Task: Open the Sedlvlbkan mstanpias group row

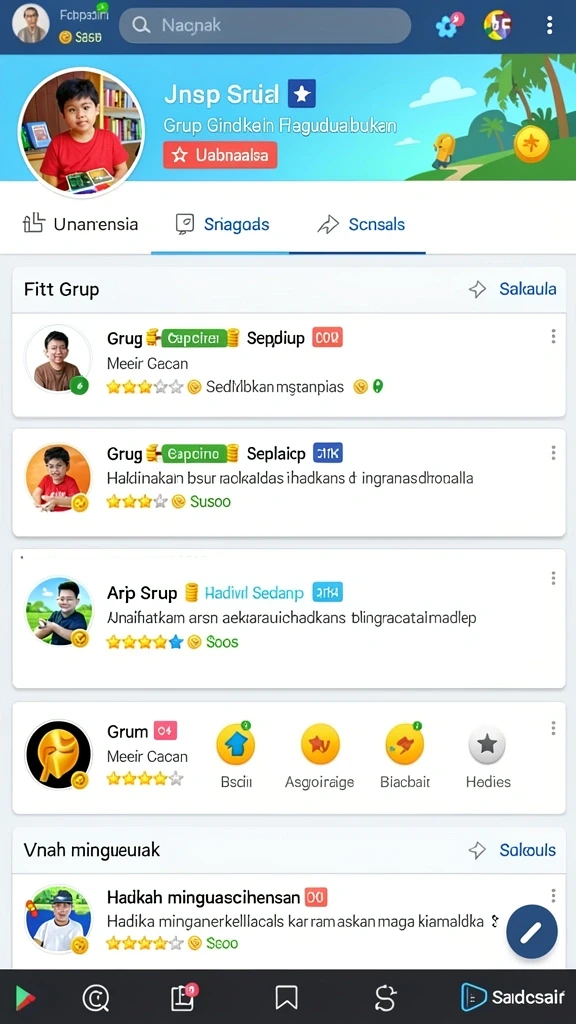Action: click(x=289, y=364)
